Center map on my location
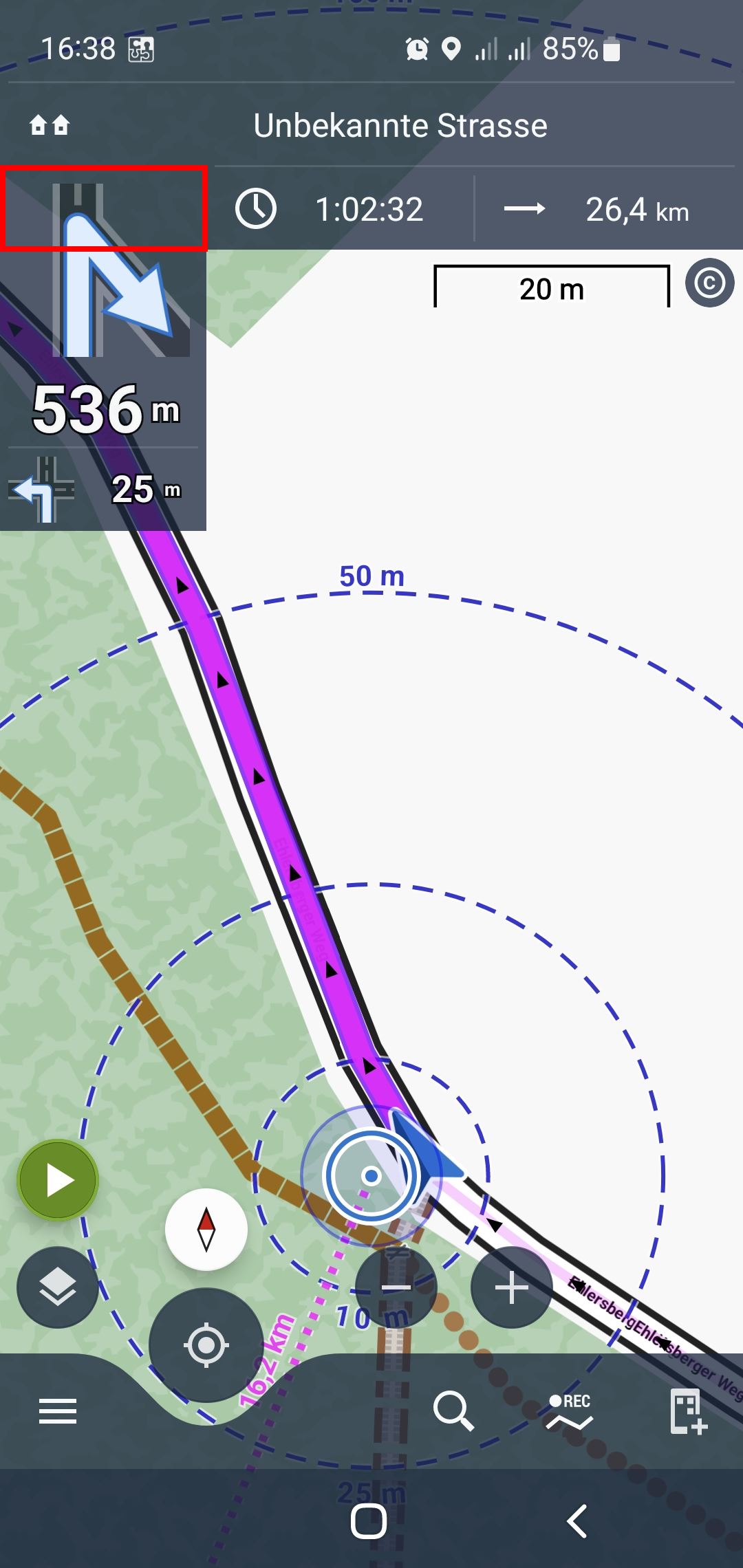 pyautogui.click(x=206, y=1344)
